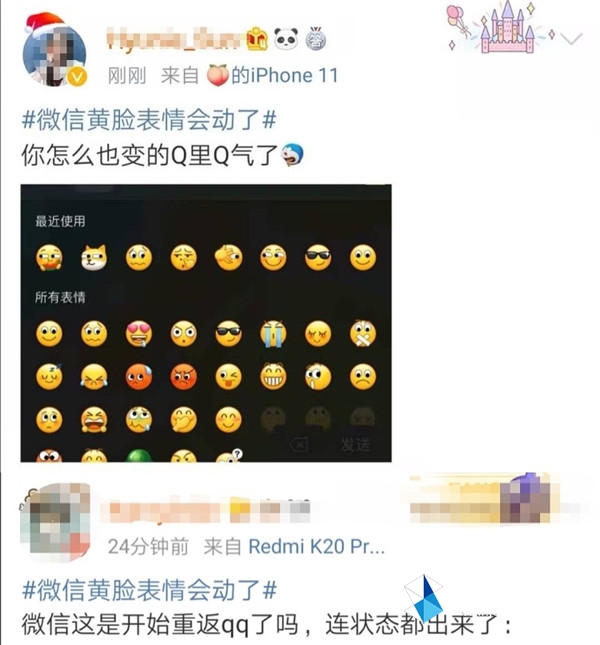
Task: View the emoji panel image in the post
Action: [206, 322]
